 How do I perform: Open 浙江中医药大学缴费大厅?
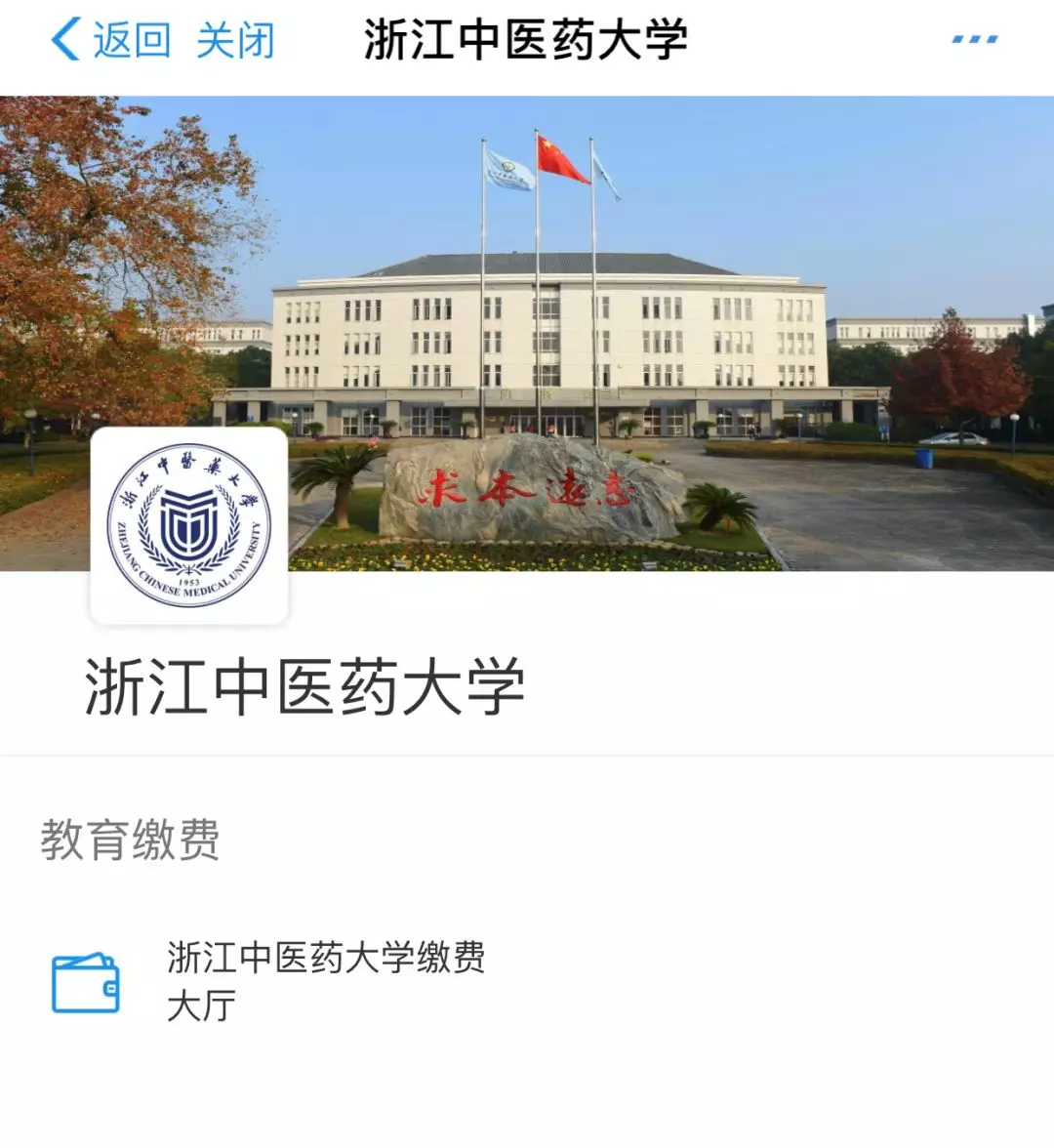[326, 981]
